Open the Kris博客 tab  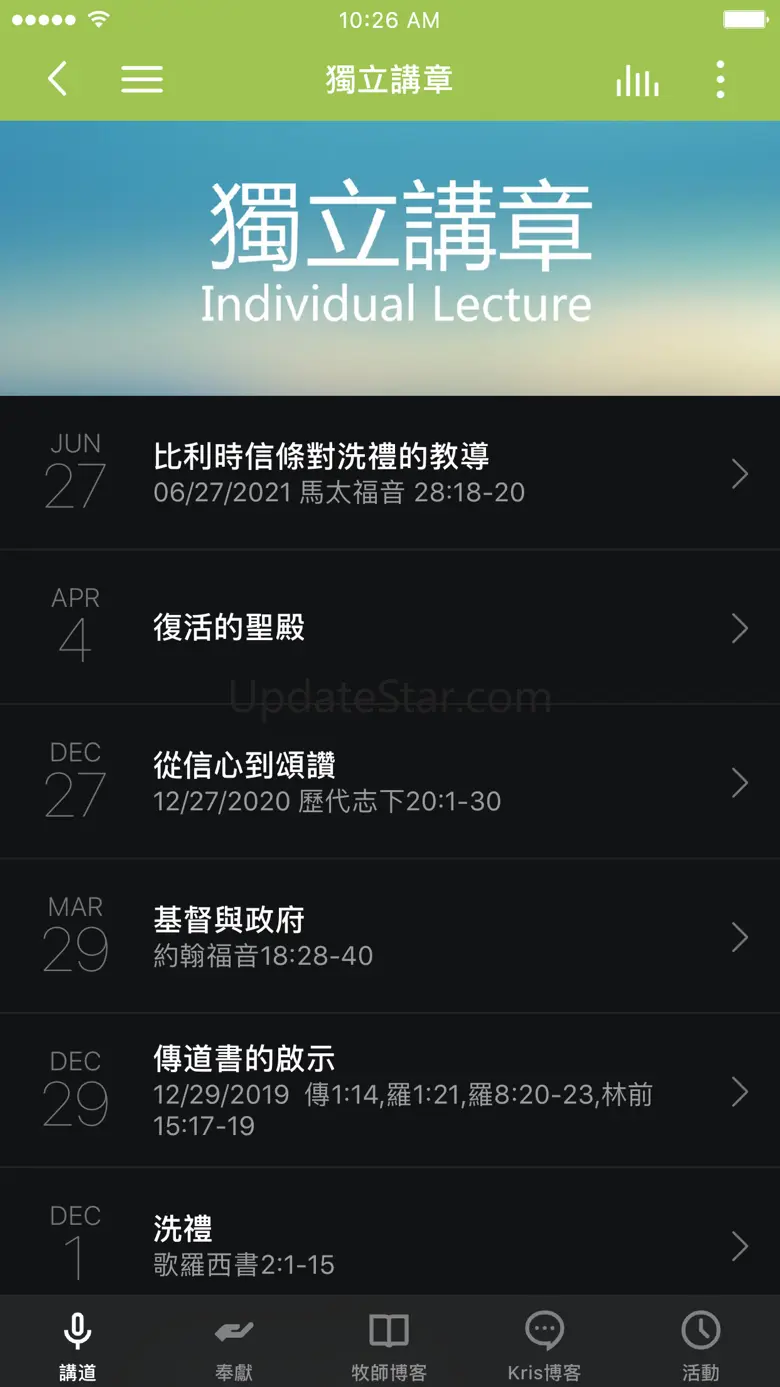coord(544,1344)
